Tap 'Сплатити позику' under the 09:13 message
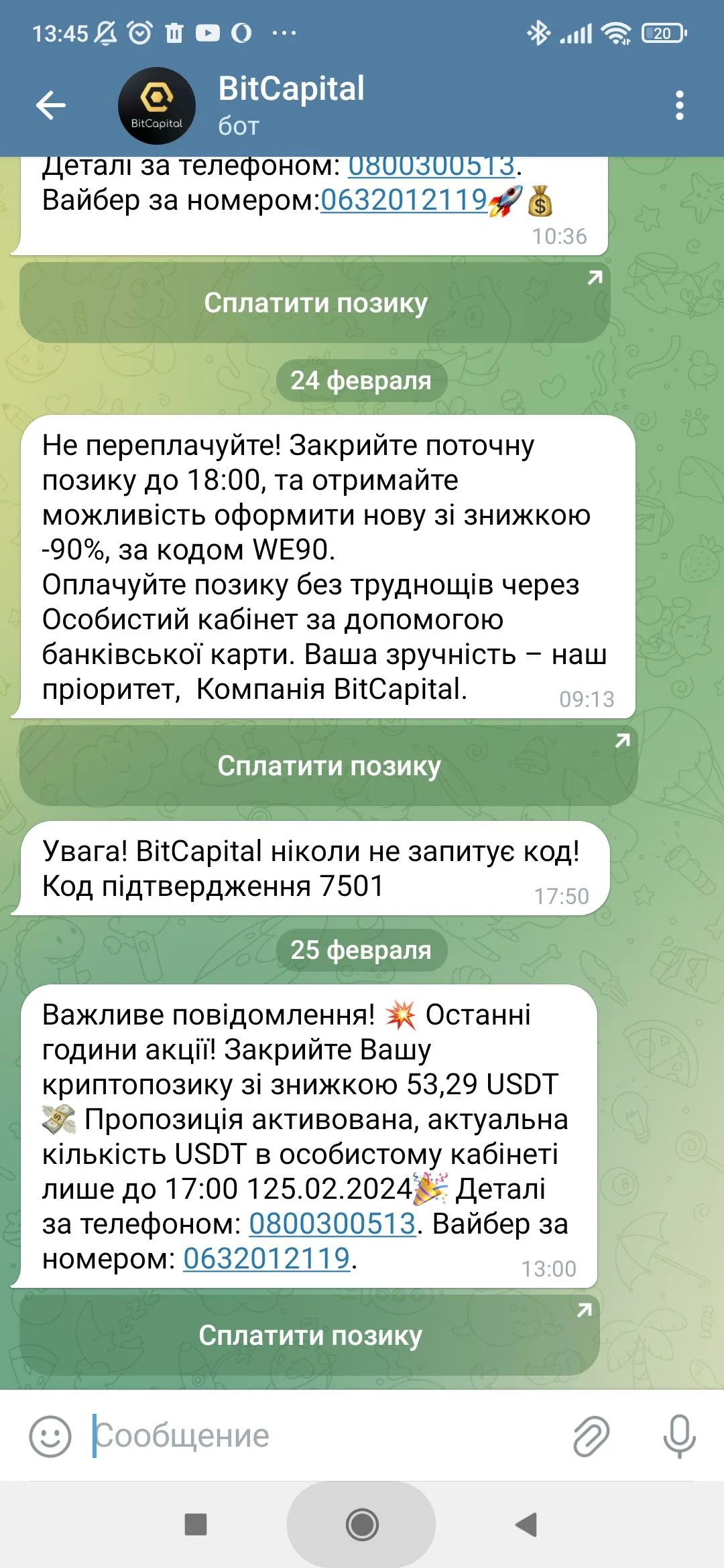724x1568 pixels. 328,766
